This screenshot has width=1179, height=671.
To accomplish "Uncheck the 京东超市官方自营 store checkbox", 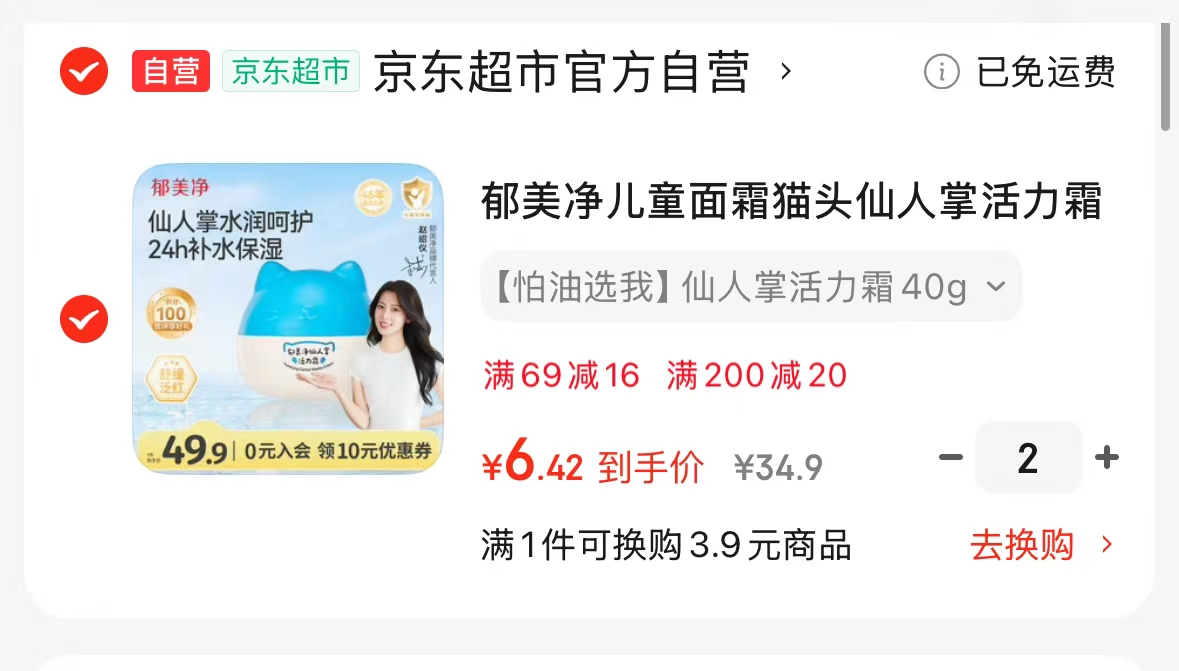I will point(84,71).
